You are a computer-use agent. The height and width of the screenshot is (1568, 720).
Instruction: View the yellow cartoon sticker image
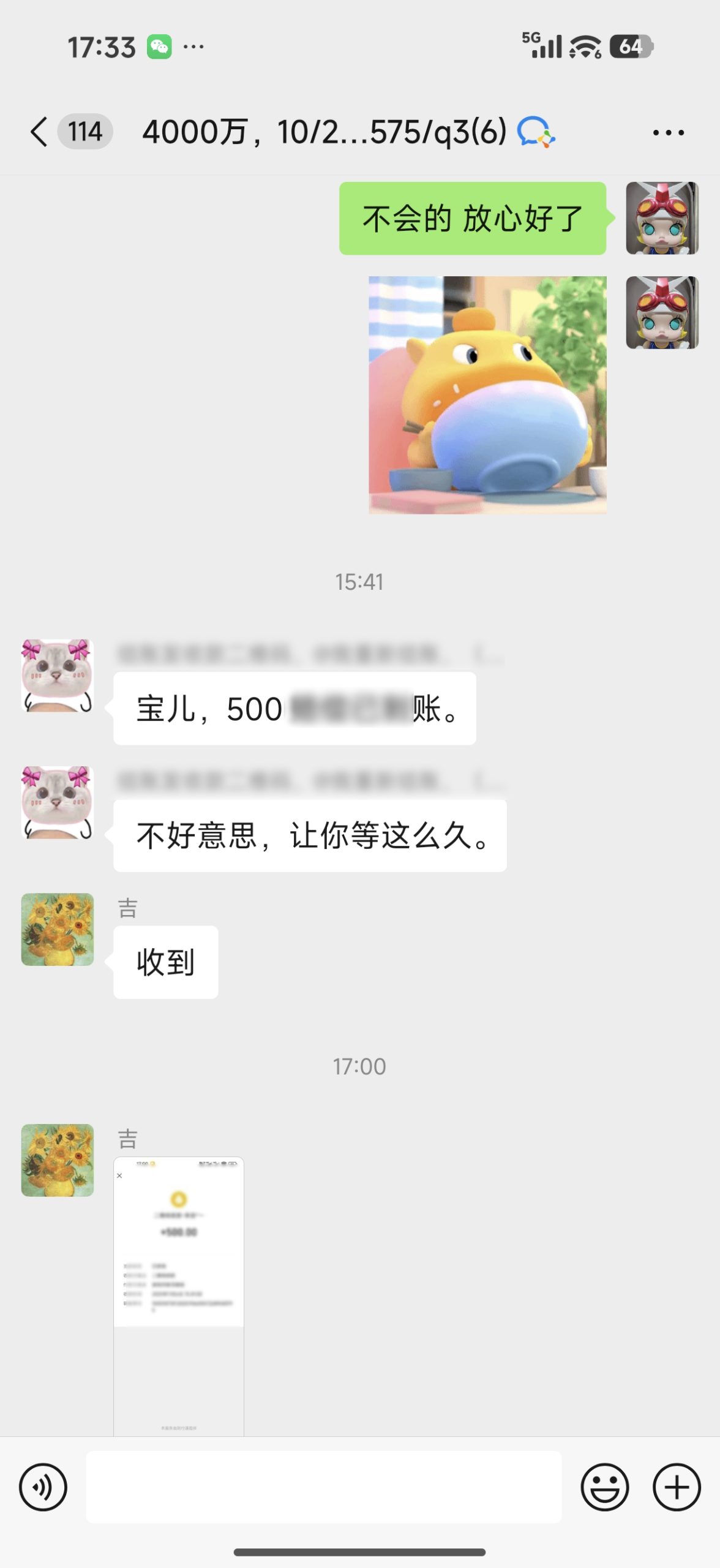487,394
